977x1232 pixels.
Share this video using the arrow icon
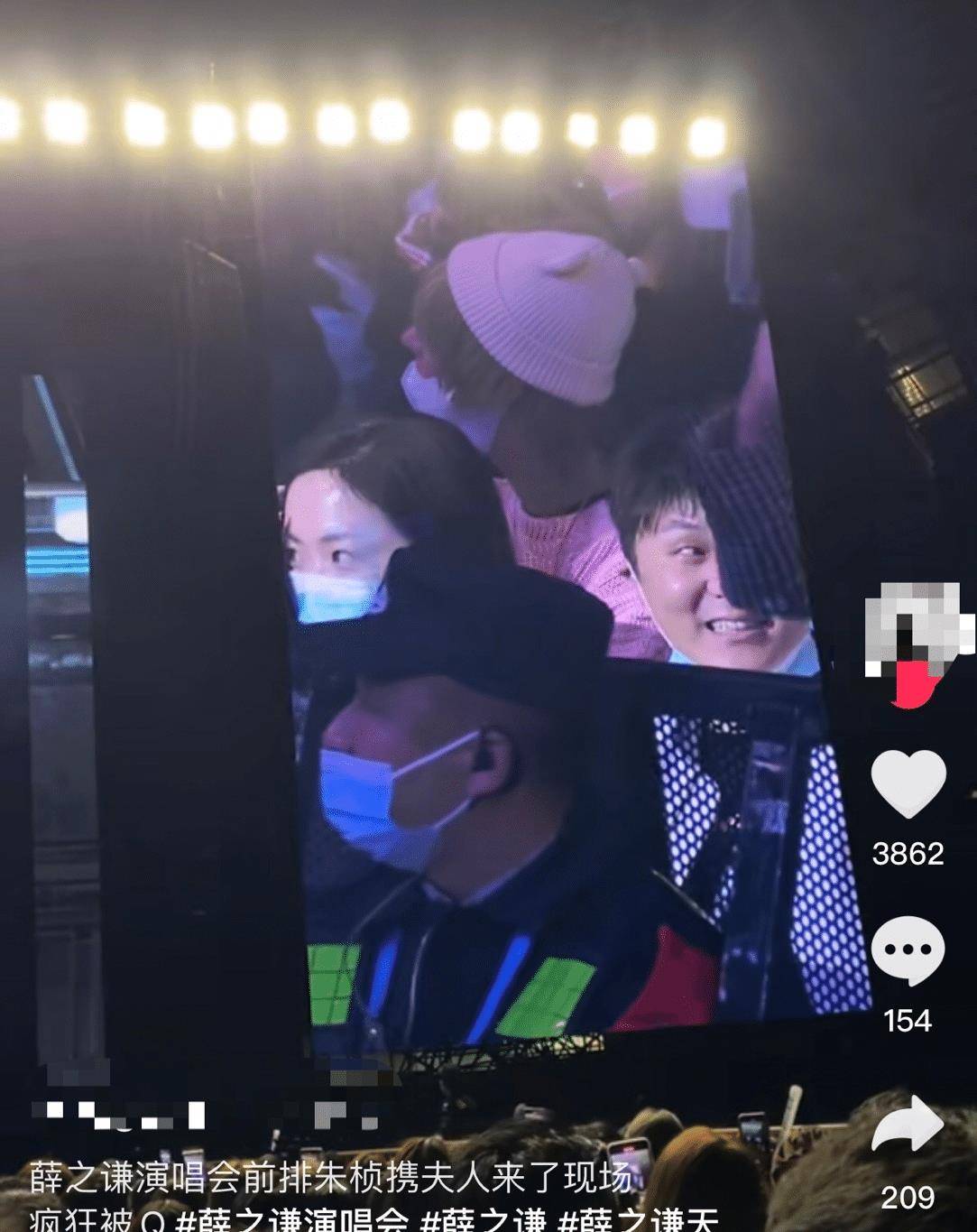[908, 1126]
